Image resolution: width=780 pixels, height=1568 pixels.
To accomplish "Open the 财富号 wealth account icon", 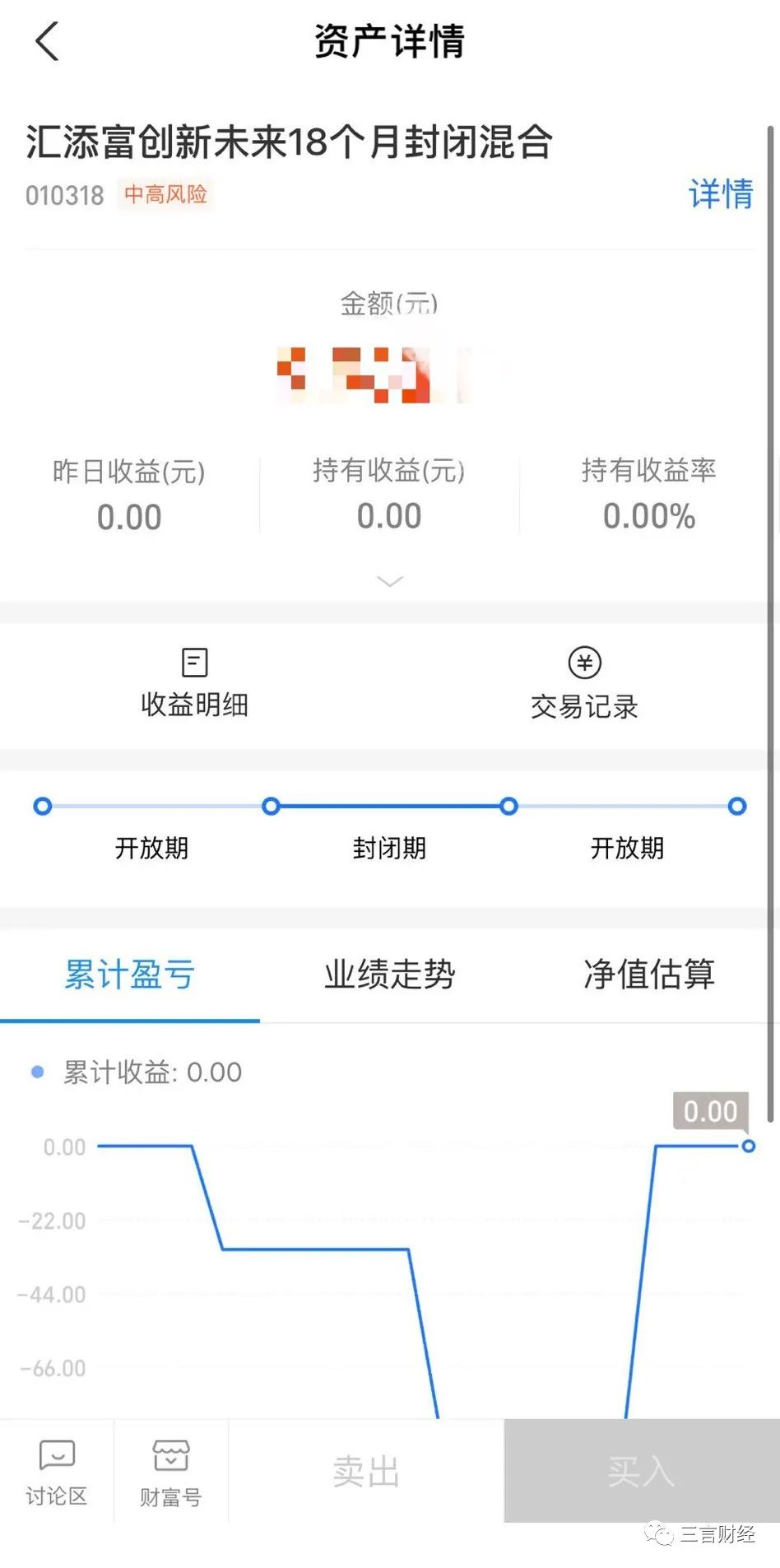I will (x=171, y=1473).
